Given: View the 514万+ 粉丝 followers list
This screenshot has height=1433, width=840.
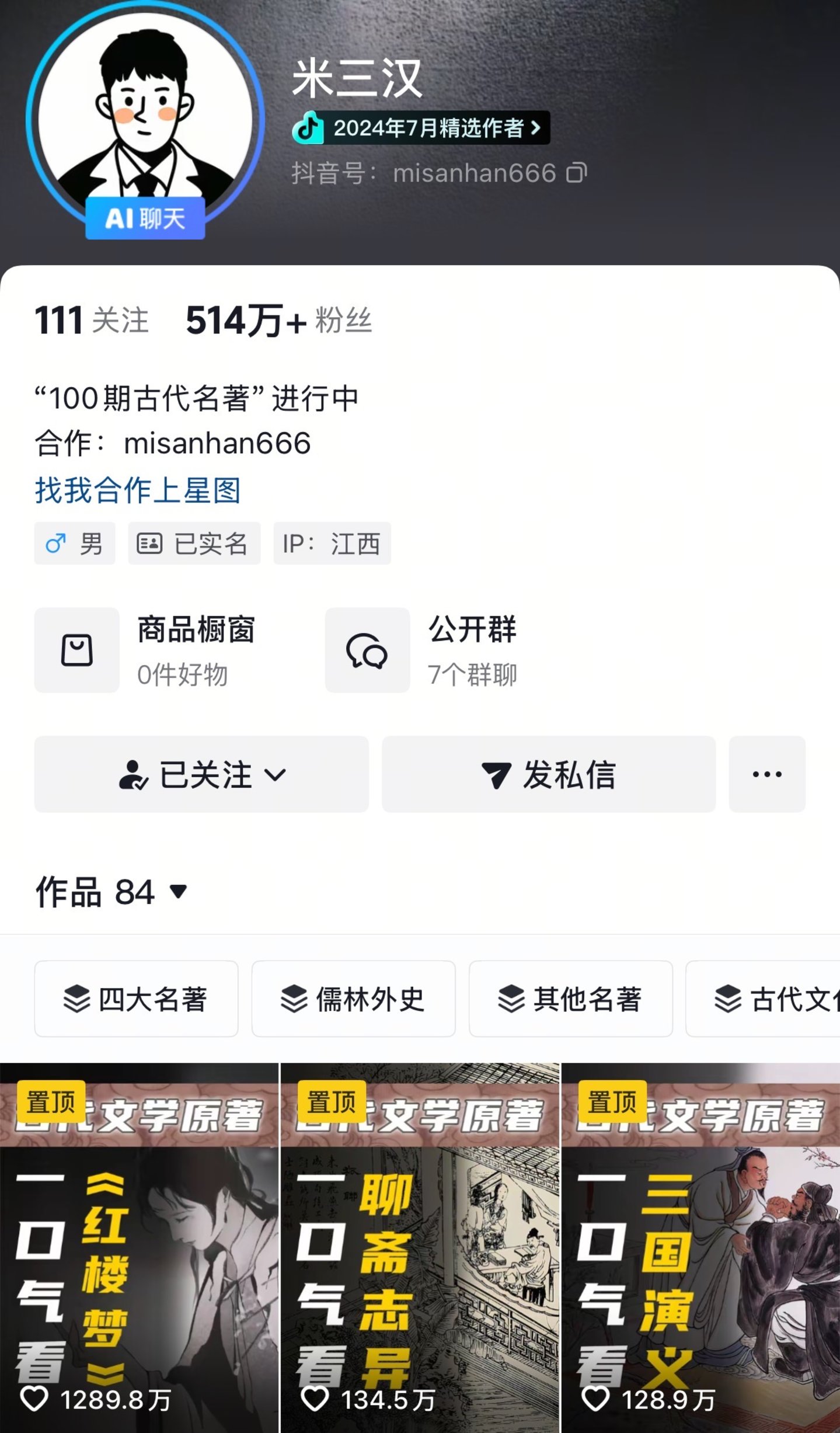Looking at the screenshot, I should click(278, 320).
